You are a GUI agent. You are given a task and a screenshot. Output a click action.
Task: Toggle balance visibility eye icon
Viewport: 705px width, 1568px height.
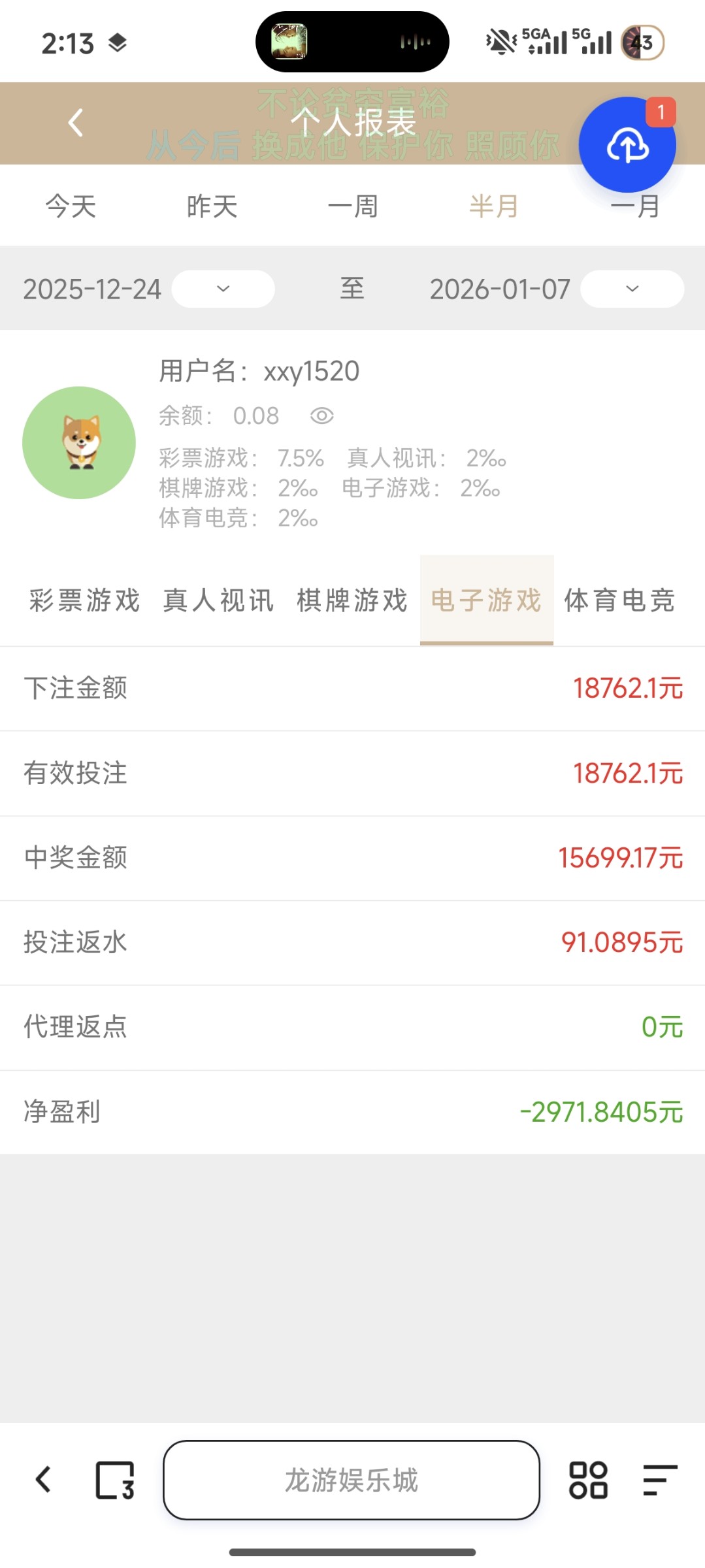pos(321,416)
